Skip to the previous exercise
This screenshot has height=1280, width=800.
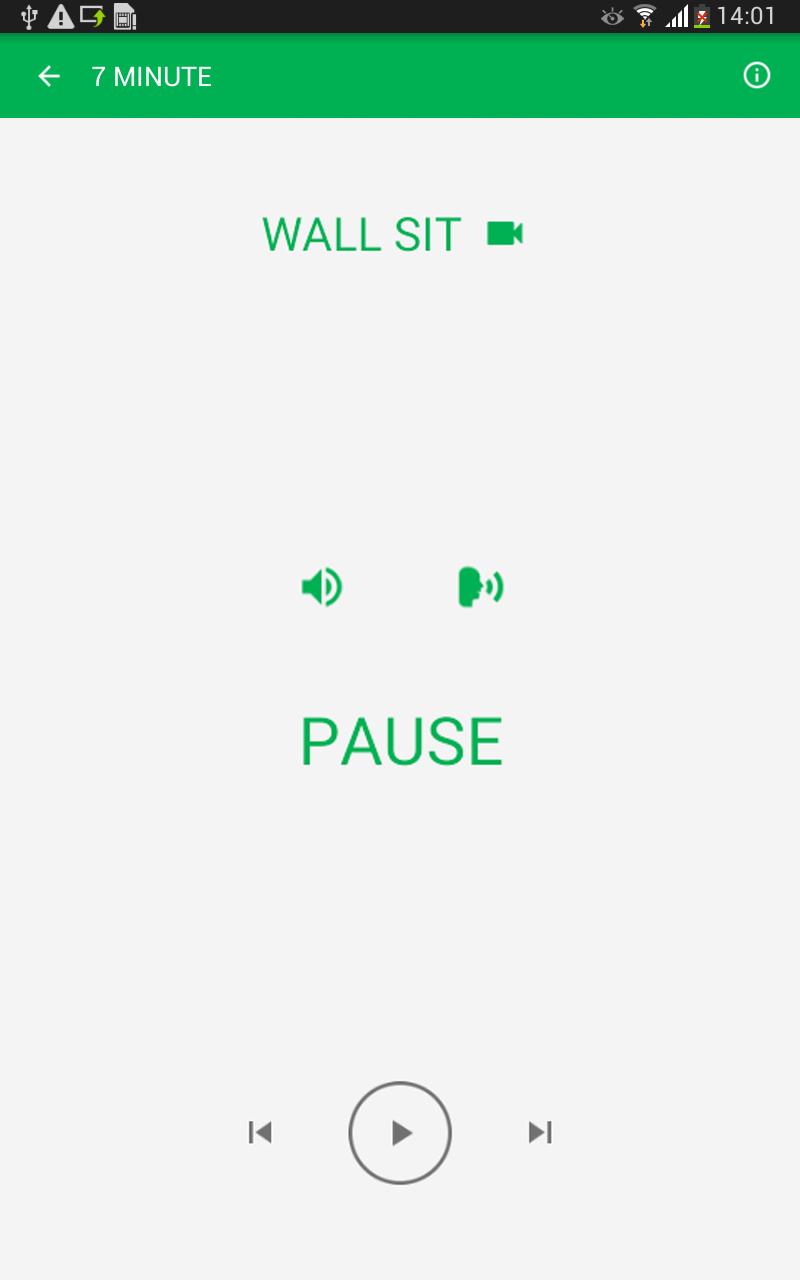pos(260,1132)
